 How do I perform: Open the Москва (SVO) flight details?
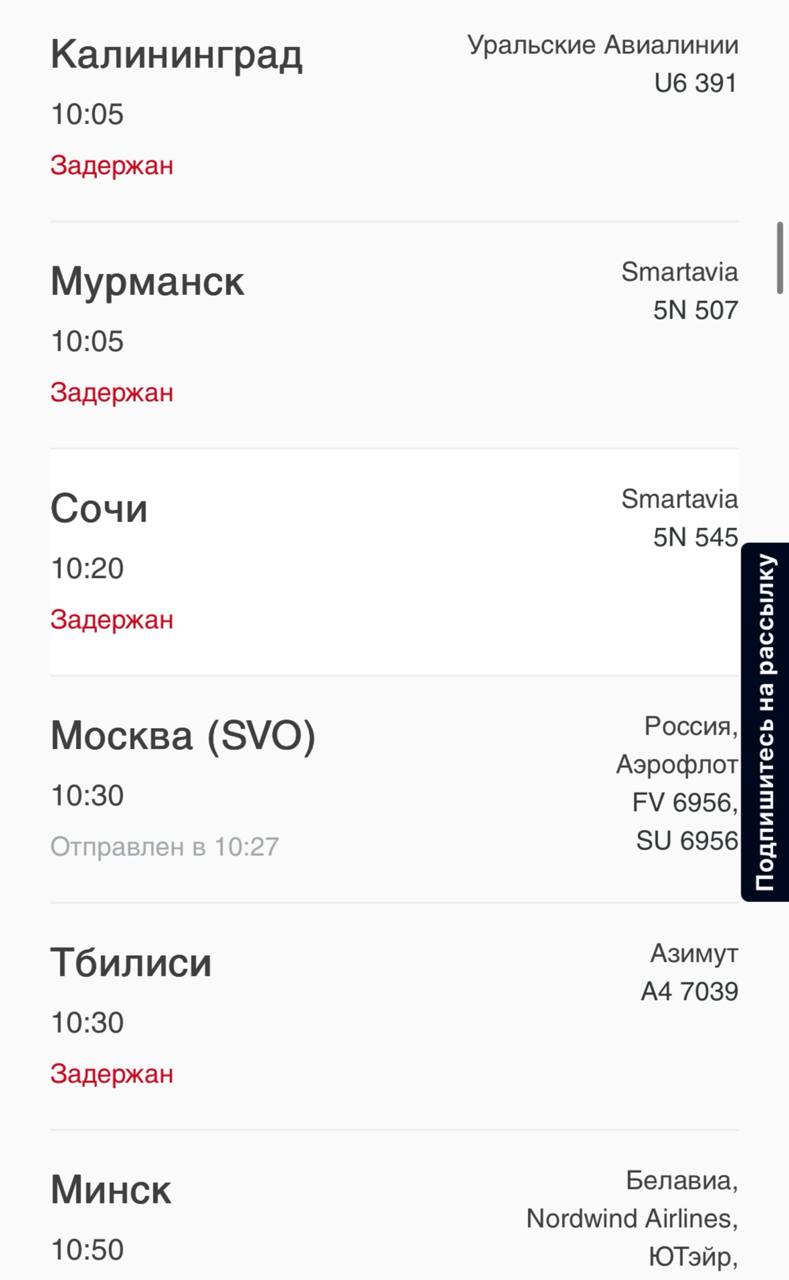[x=394, y=789]
